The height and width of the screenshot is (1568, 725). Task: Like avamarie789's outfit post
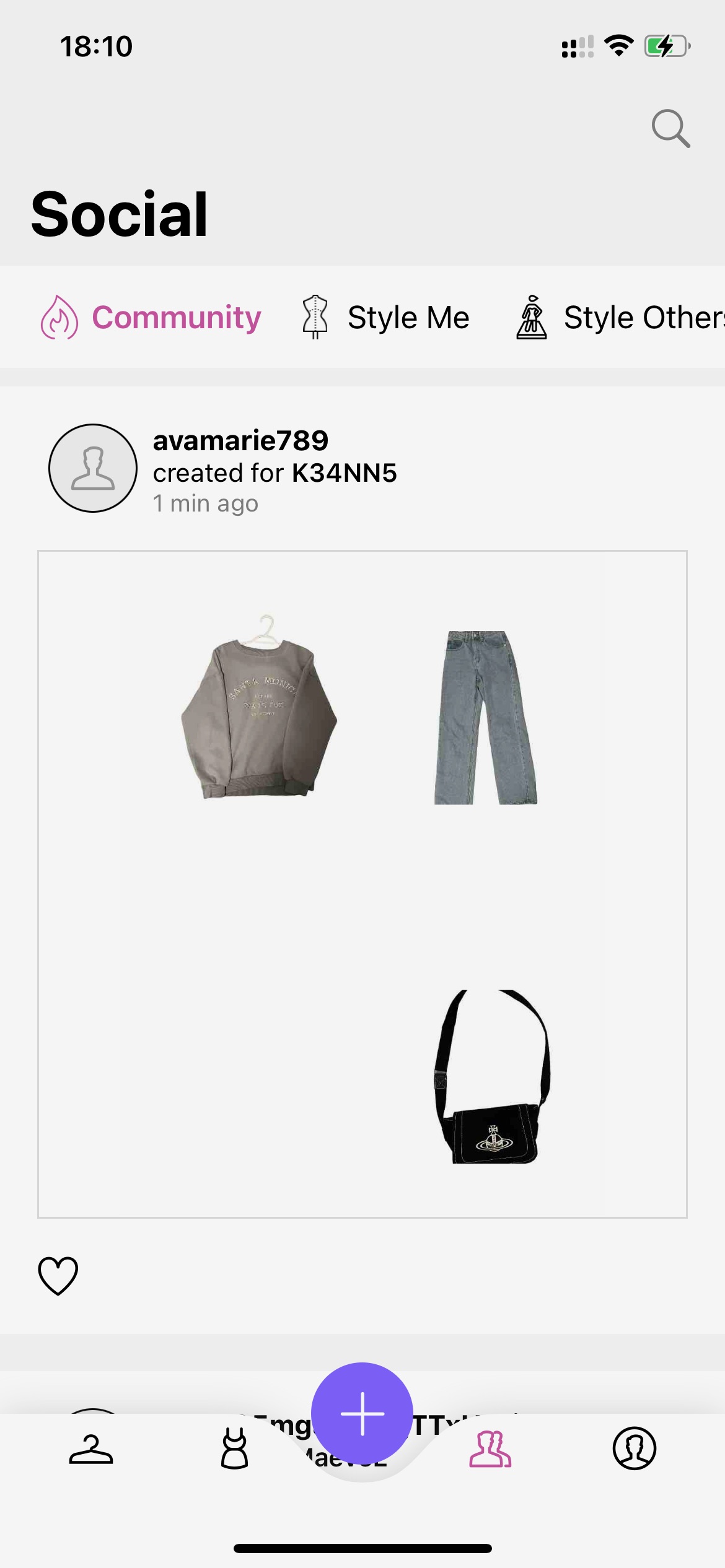click(x=58, y=1276)
